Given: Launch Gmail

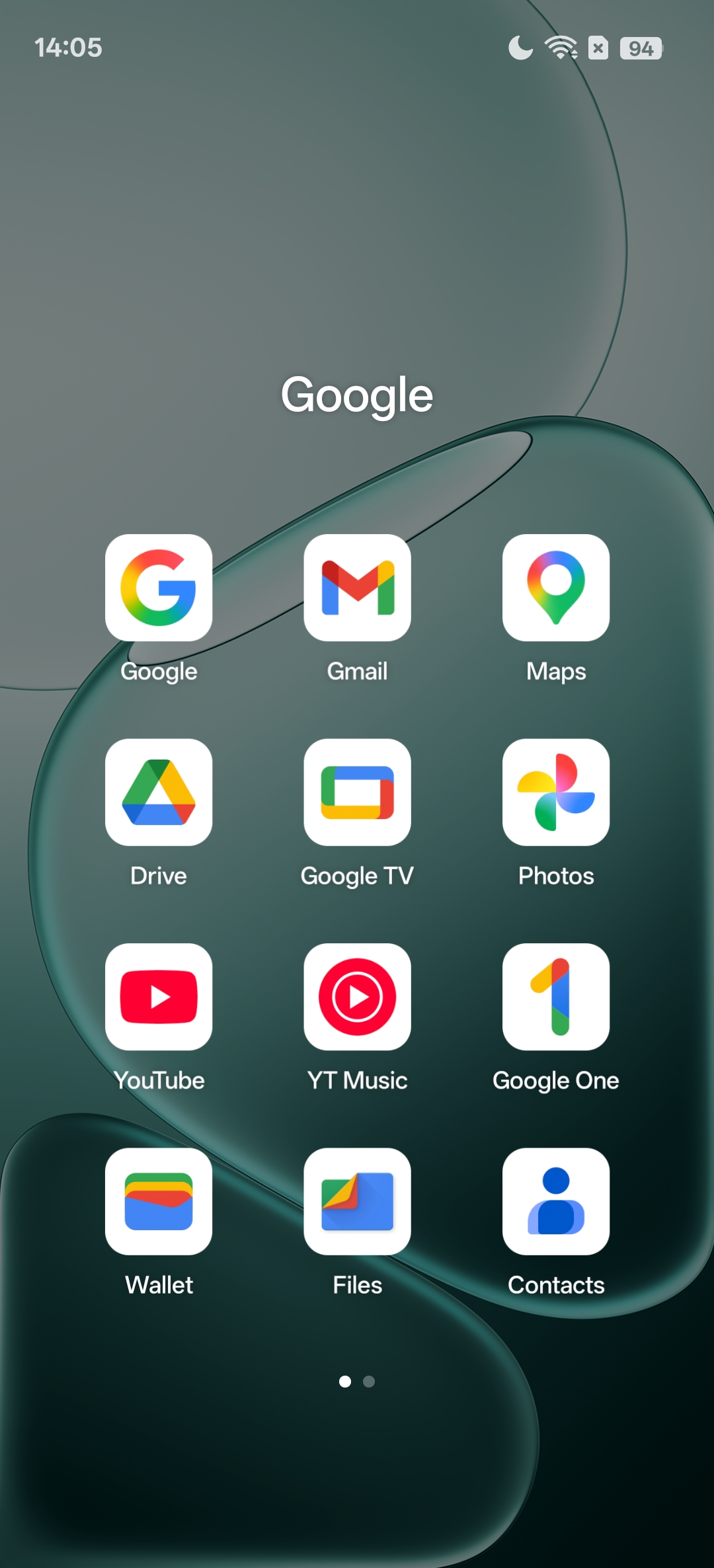Looking at the screenshot, I should [357, 588].
